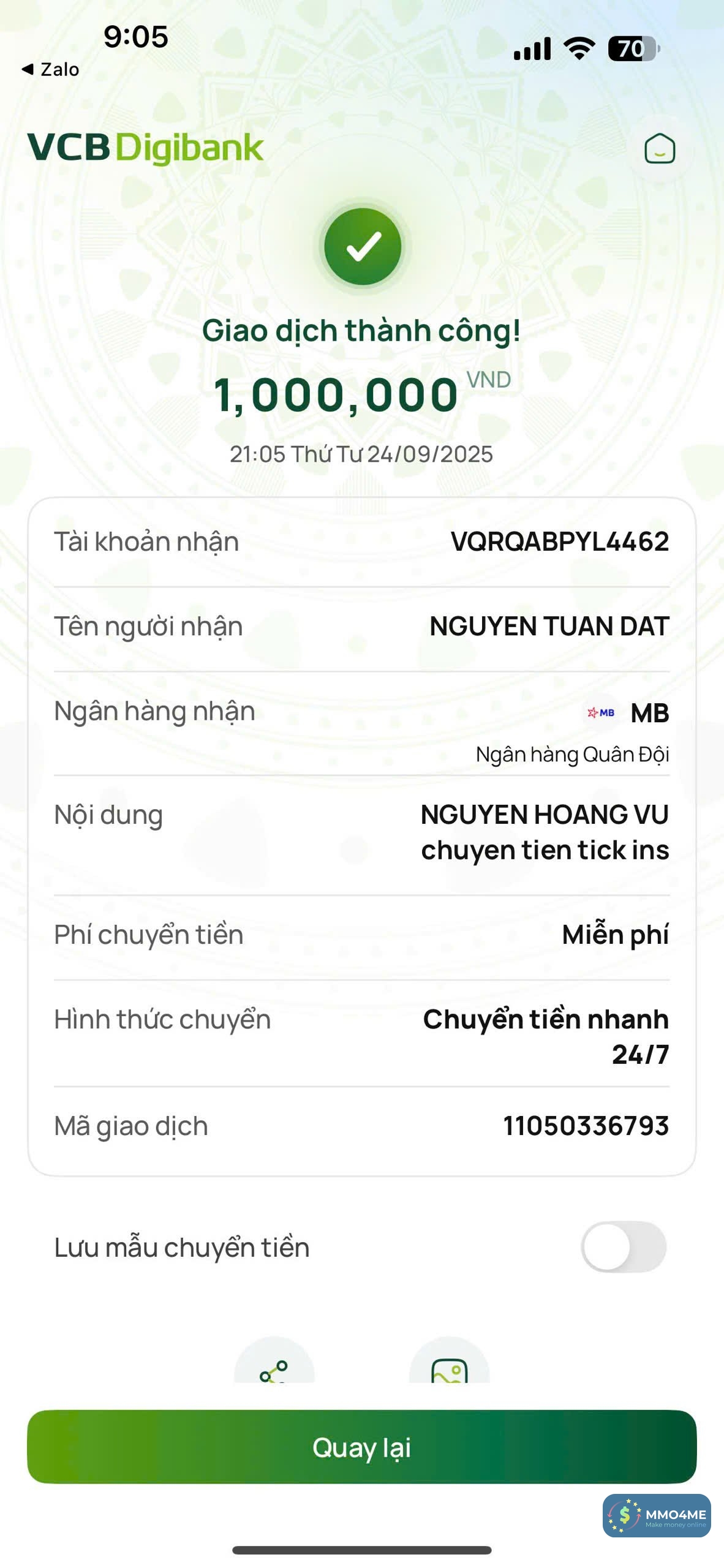Open the chat assistant icon
Image resolution: width=724 pixels, height=1568 pixels.
point(659,149)
